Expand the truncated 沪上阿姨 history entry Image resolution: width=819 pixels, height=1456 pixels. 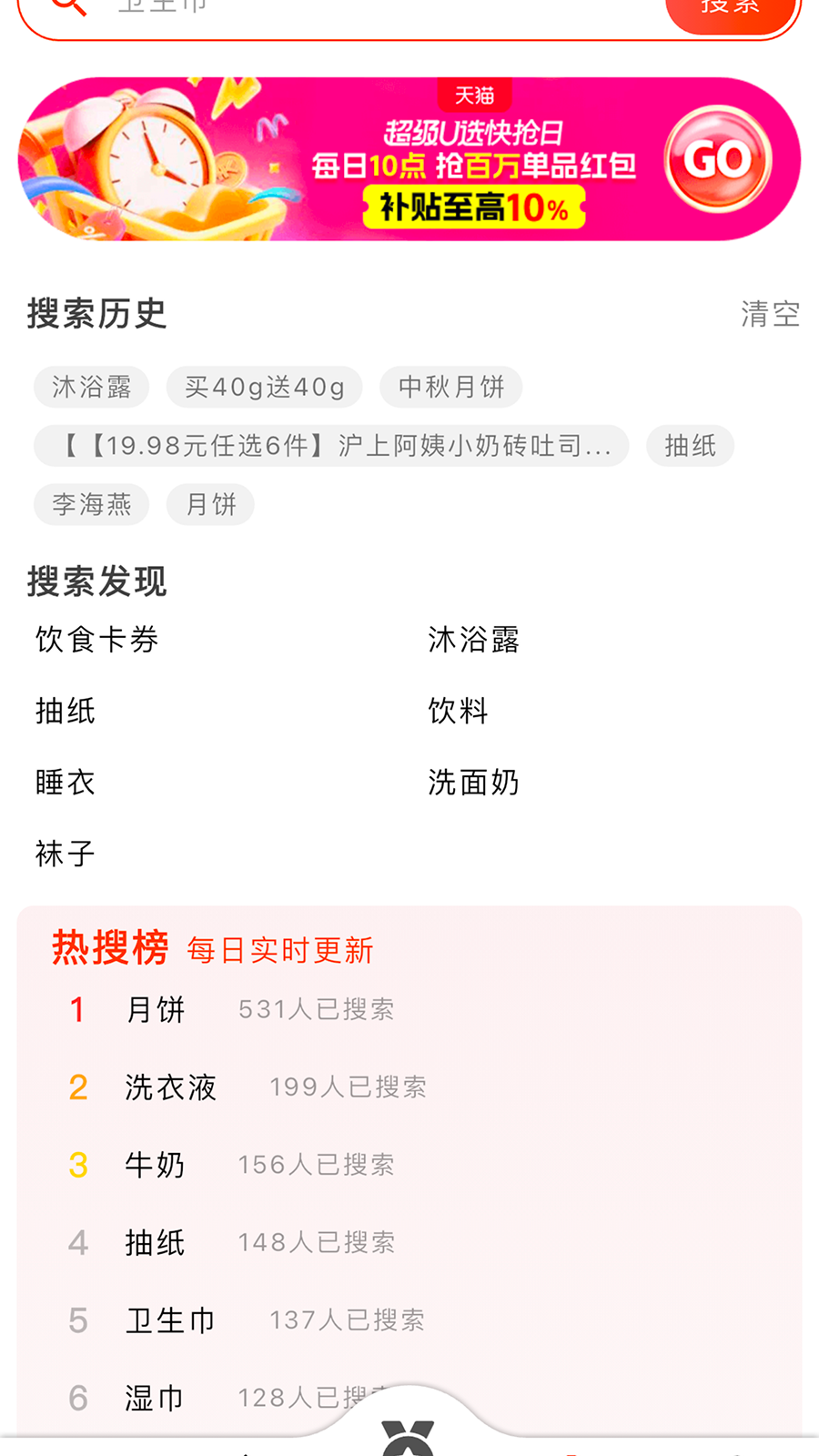point(330,446)
